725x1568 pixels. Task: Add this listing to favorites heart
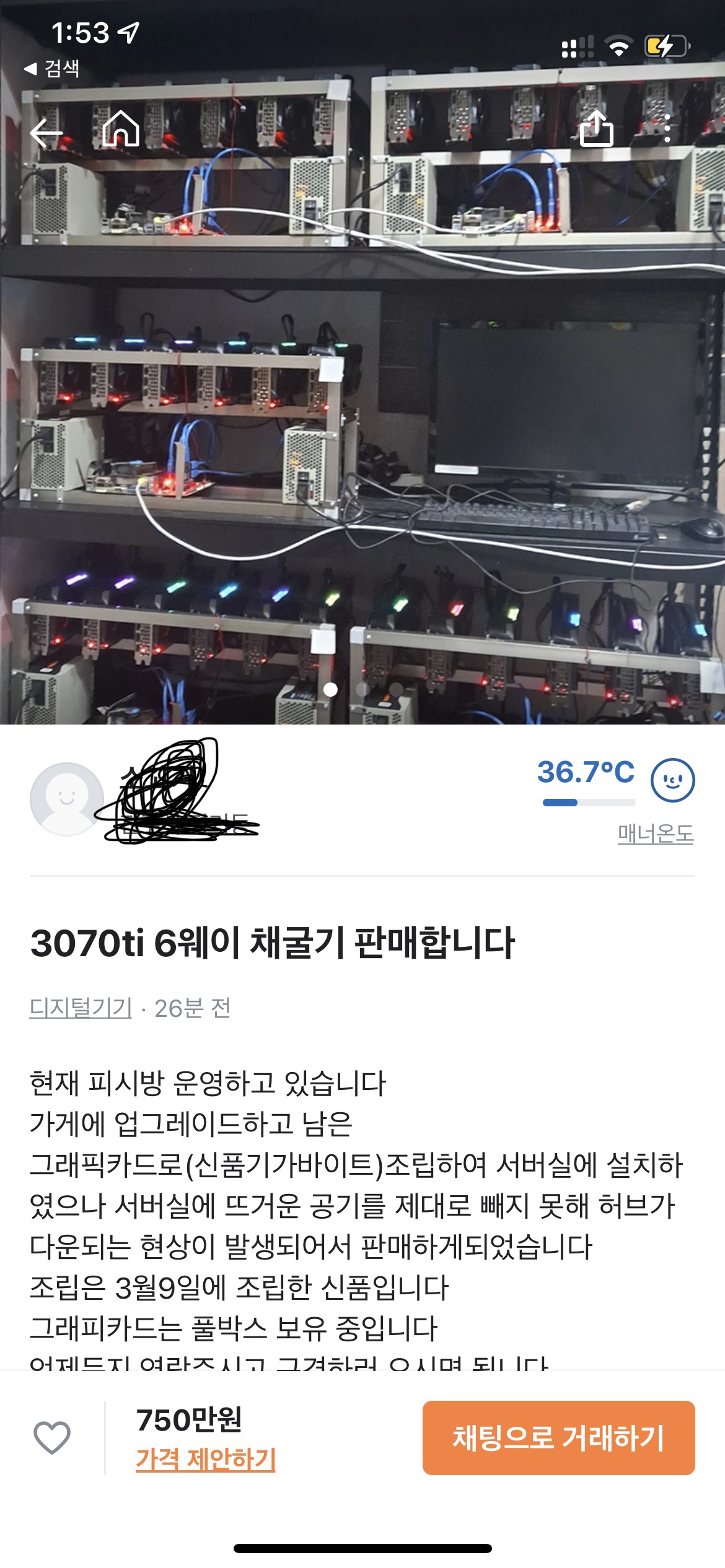pyautogui.click(x=52, y=1437)
